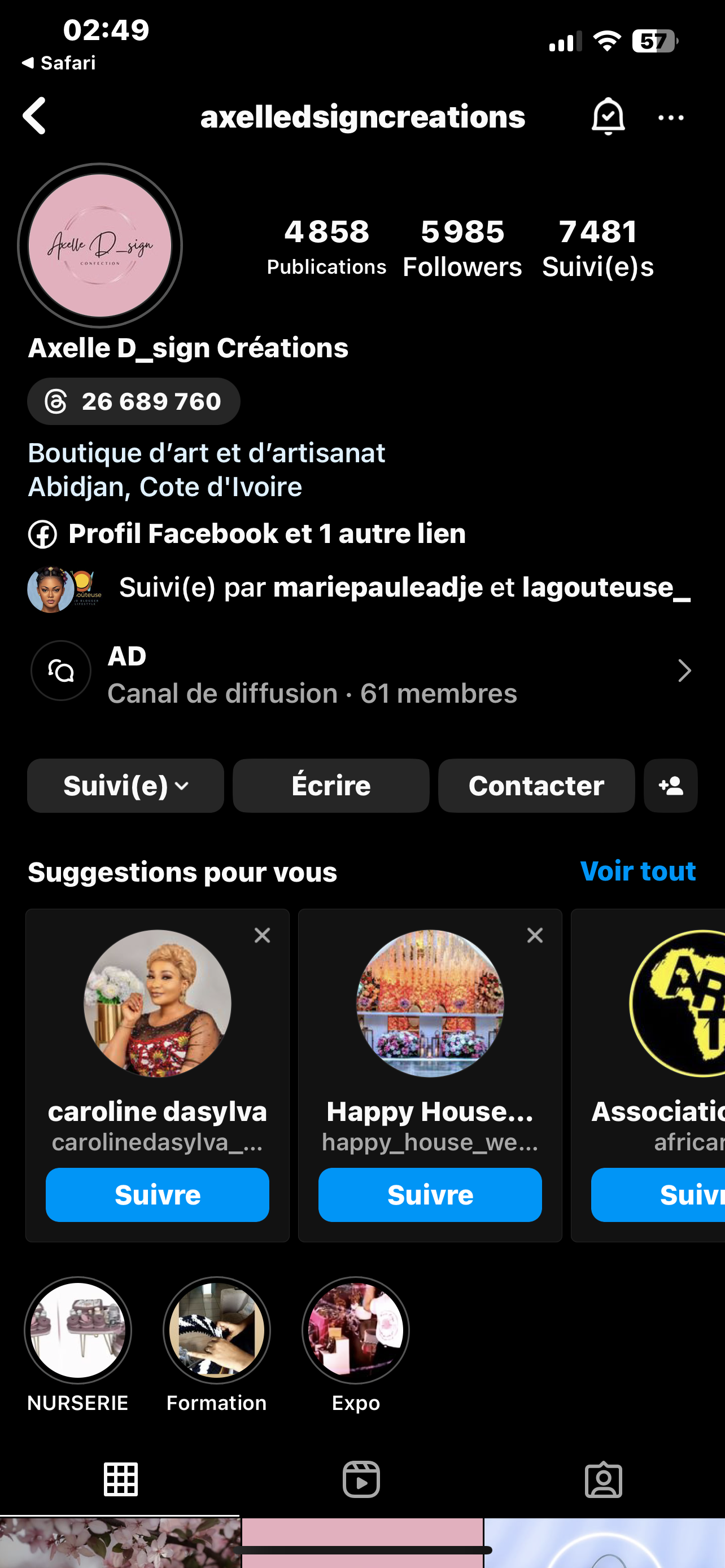Tap Écrire to message this account
725x1568 pixels.
(330, 786)
